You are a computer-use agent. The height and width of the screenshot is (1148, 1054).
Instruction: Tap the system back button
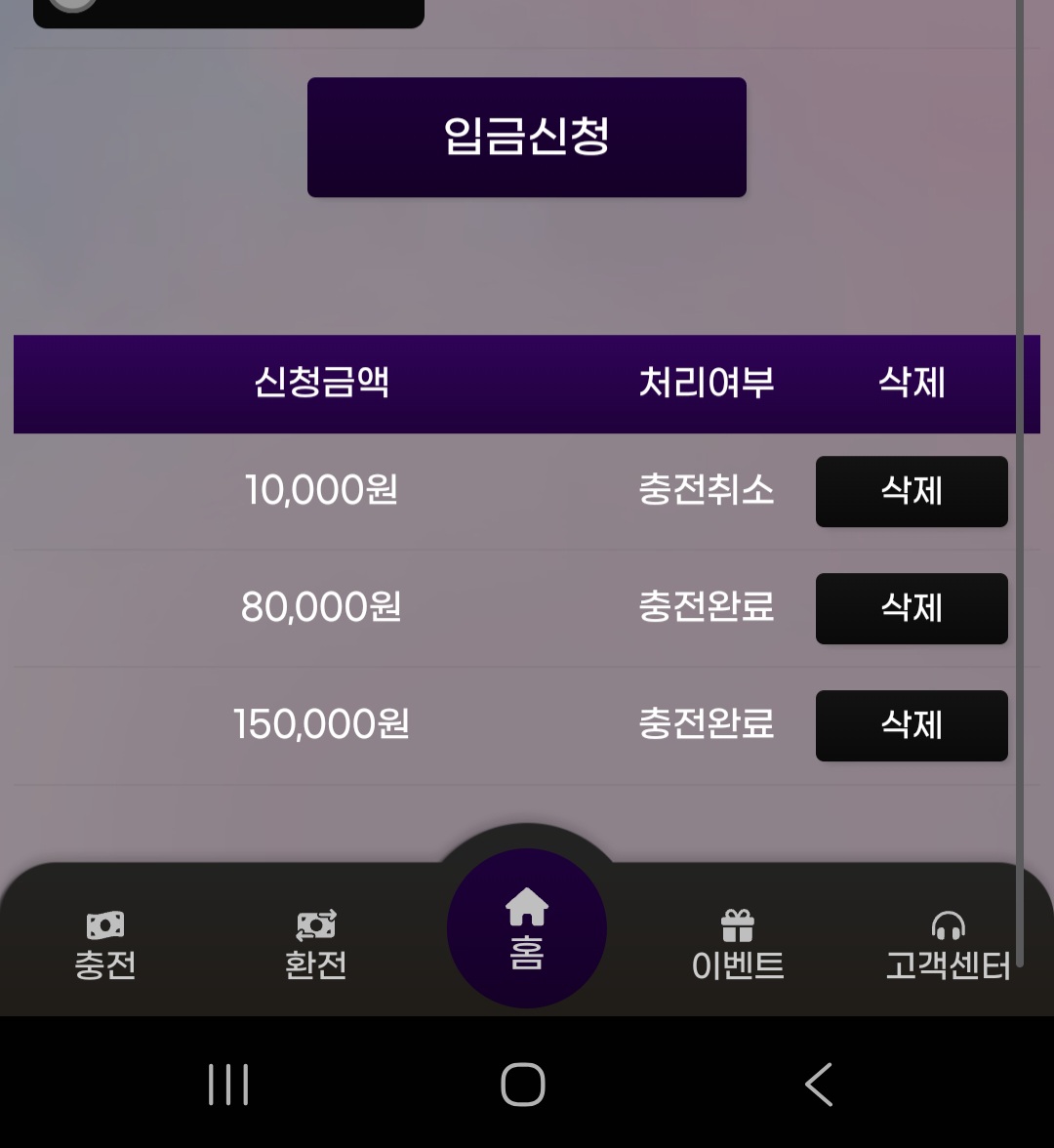click(x=818, y=1085)
